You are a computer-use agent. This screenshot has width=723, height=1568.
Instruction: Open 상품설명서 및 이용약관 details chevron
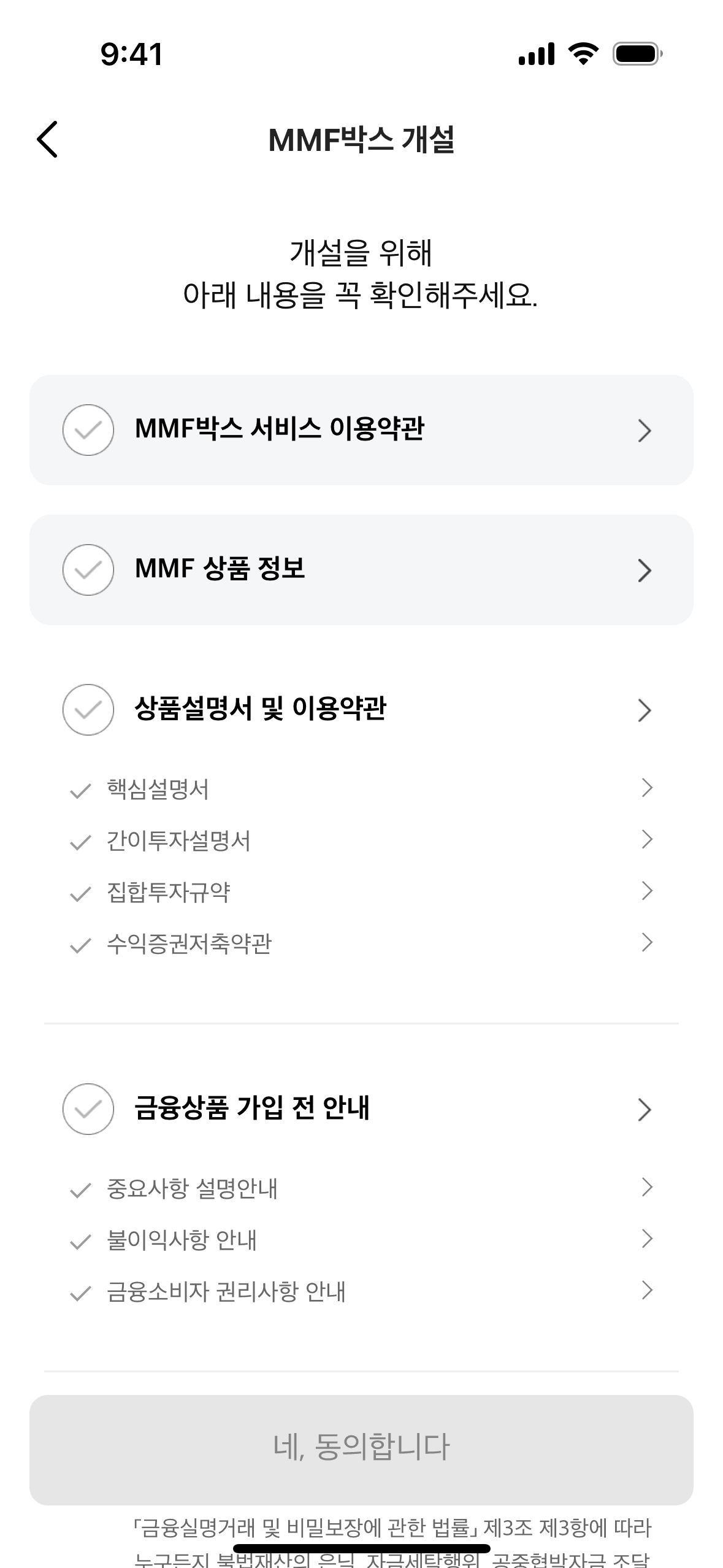(x=644, y=710)
